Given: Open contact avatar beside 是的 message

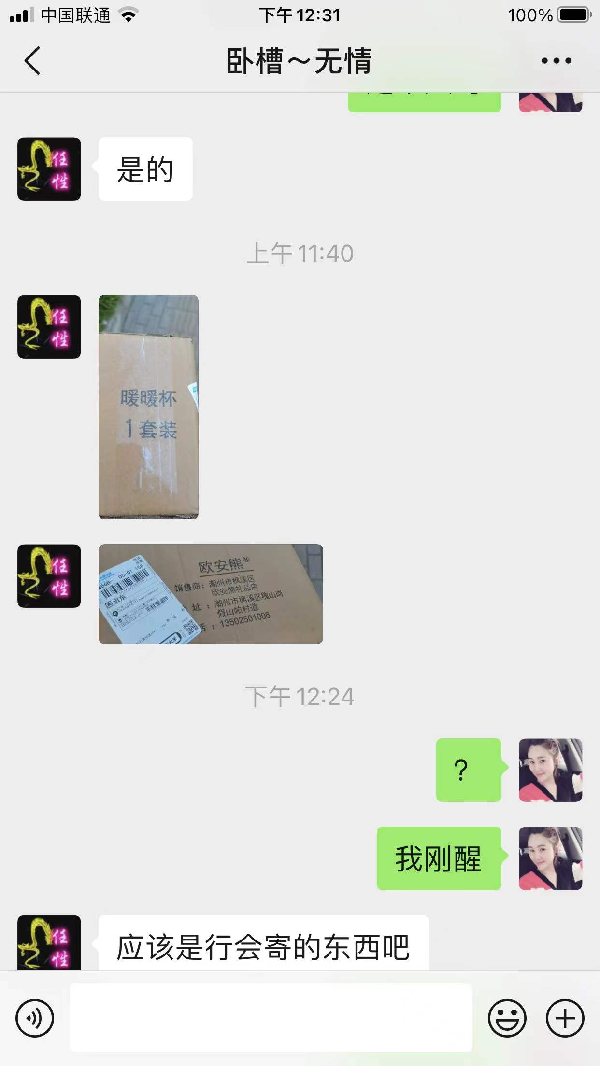Looking at the screenshot, I should click(49, 169).
